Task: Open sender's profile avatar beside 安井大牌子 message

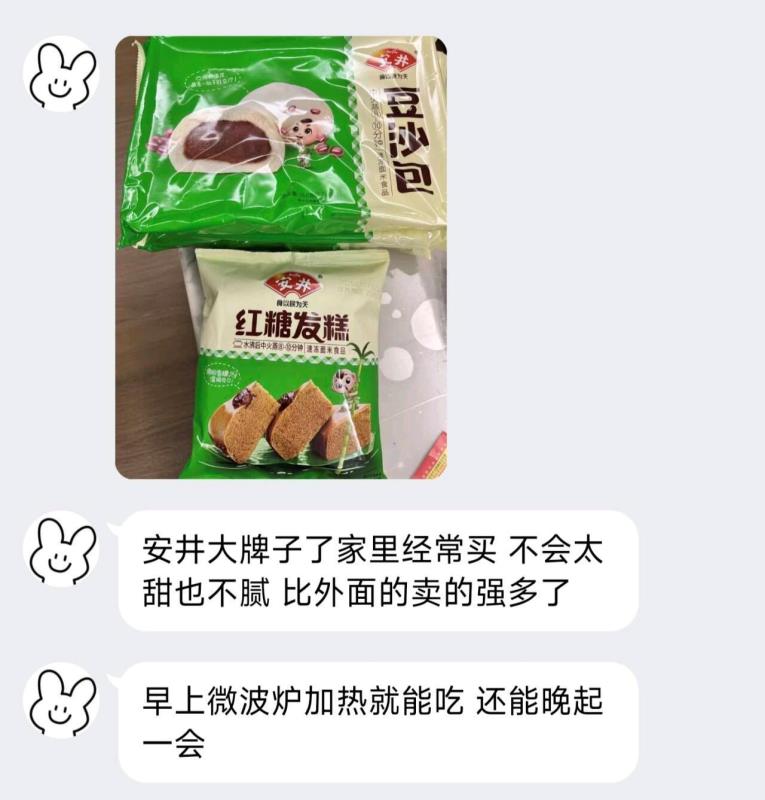Action: 62,548
